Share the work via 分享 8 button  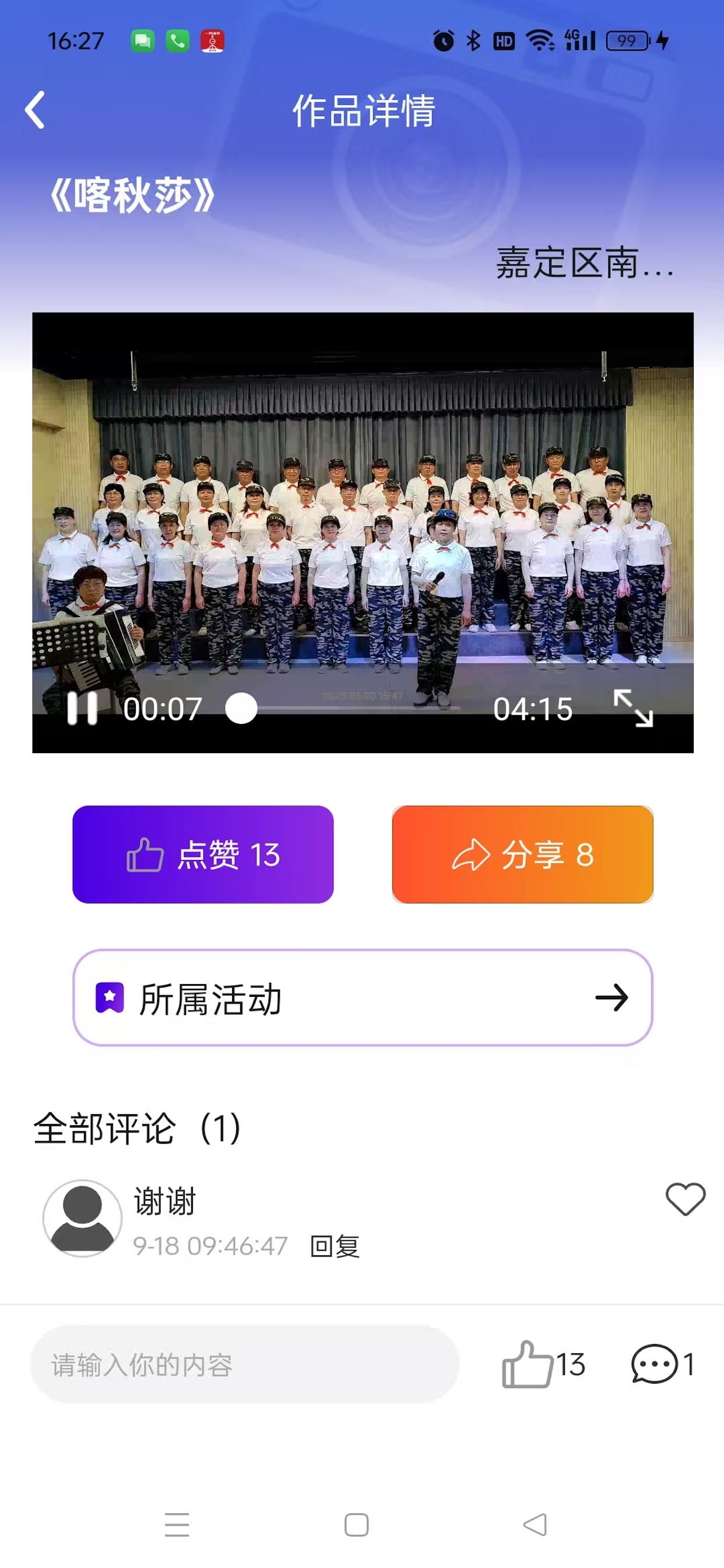522,854
